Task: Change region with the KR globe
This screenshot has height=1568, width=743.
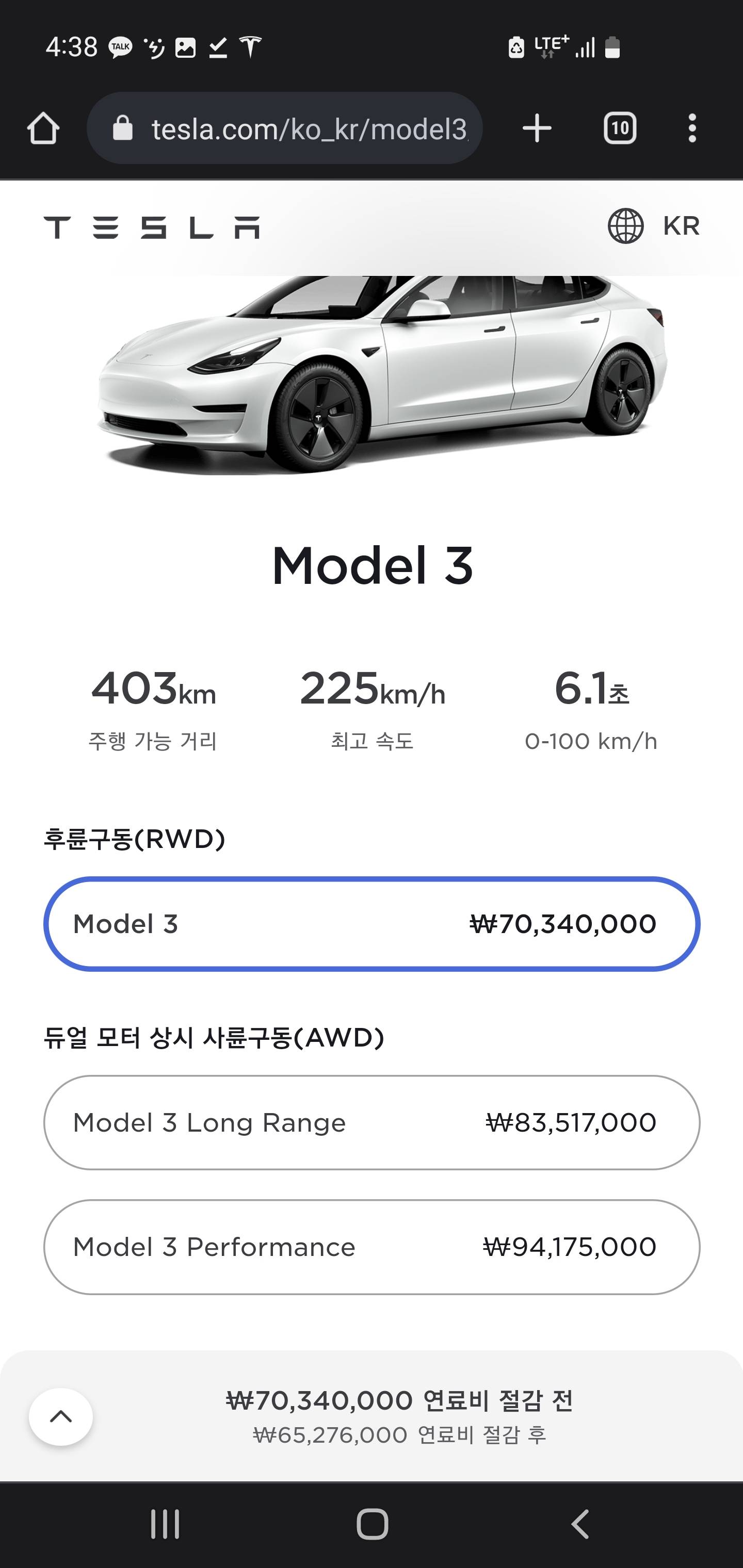Action: (x=653, y=226)
